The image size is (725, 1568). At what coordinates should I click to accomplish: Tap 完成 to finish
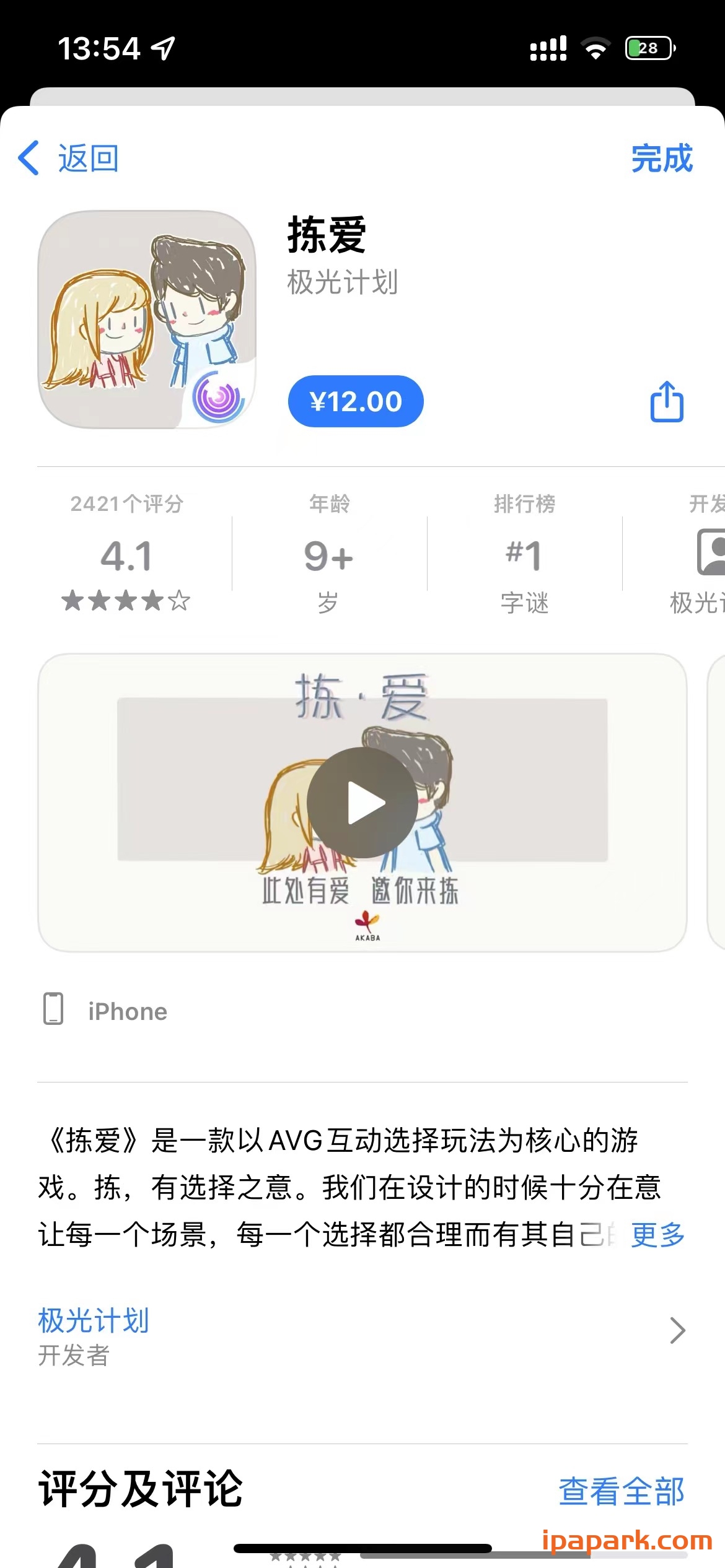(661, 158)
